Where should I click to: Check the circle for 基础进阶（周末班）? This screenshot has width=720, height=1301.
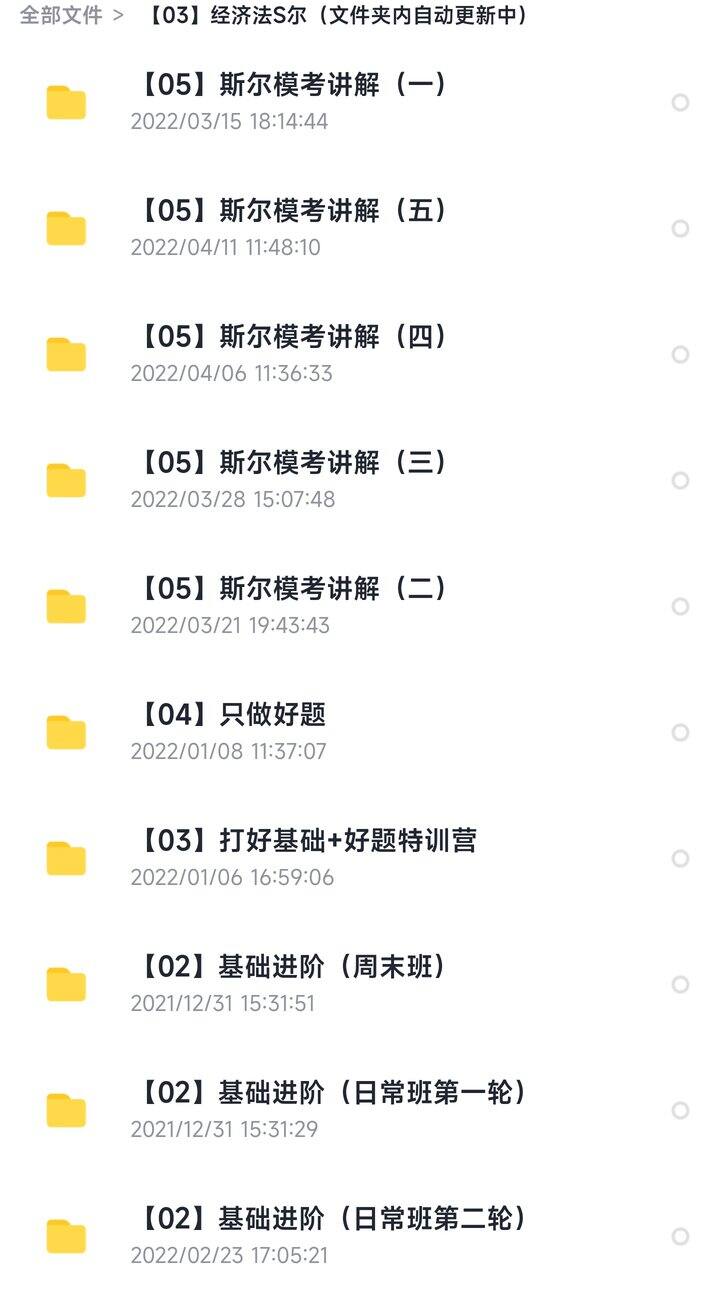[680, 984]
